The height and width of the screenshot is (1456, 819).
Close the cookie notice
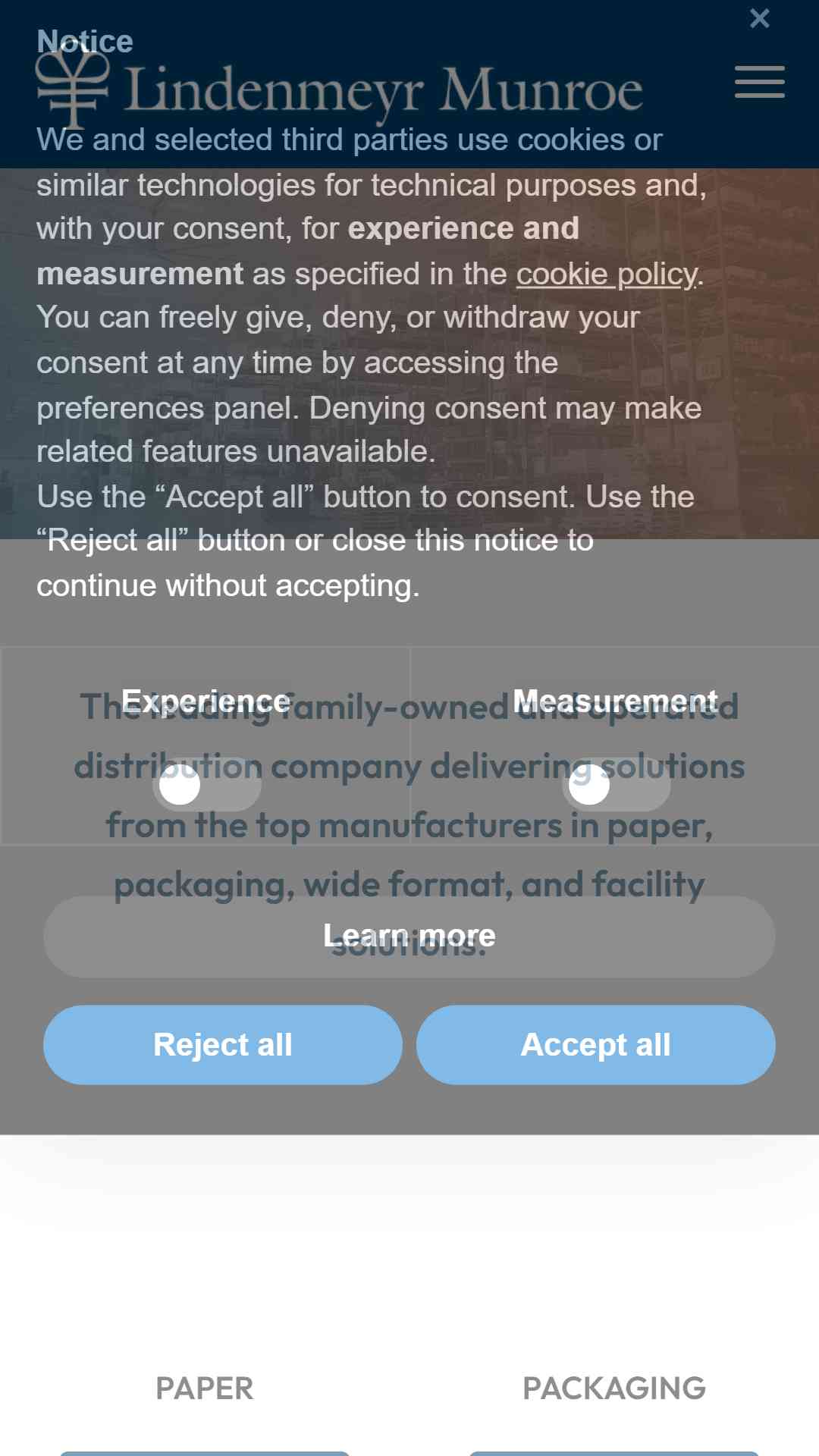click(x=759, y=18)
